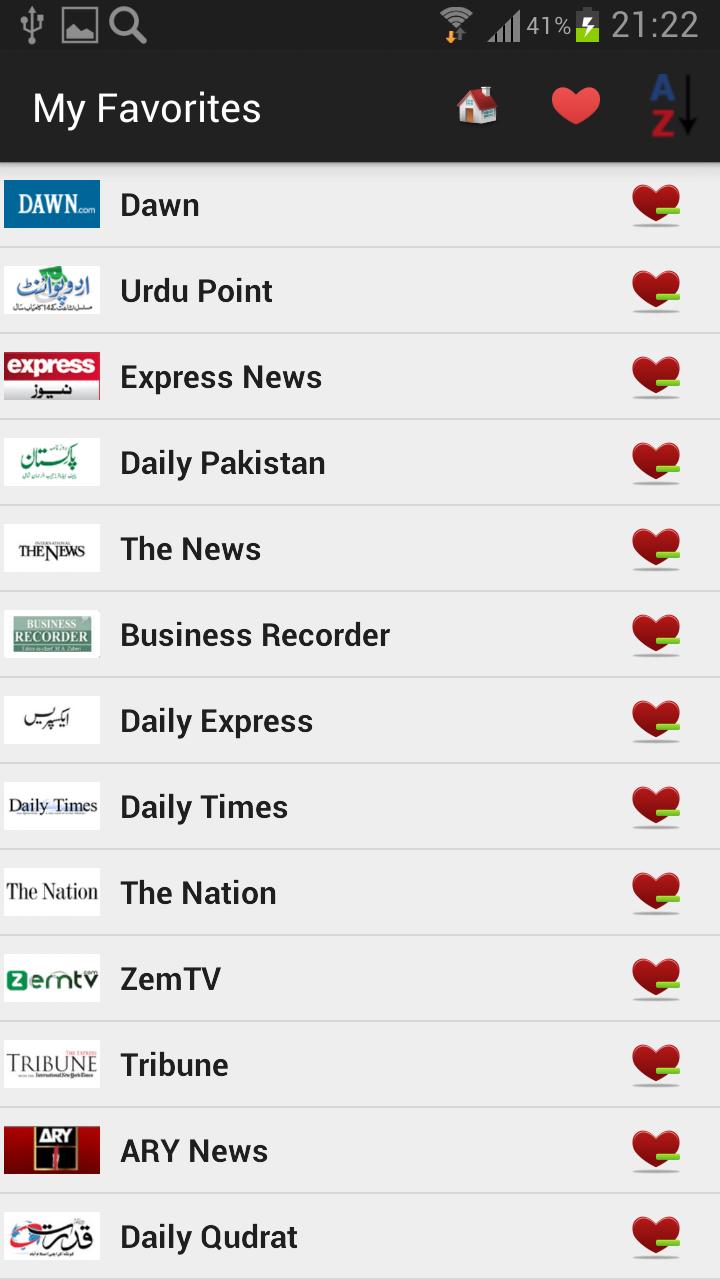Screen dimensions: 720x1280
Task: Remove Dawn from favorites
Action: click(655, 204)
